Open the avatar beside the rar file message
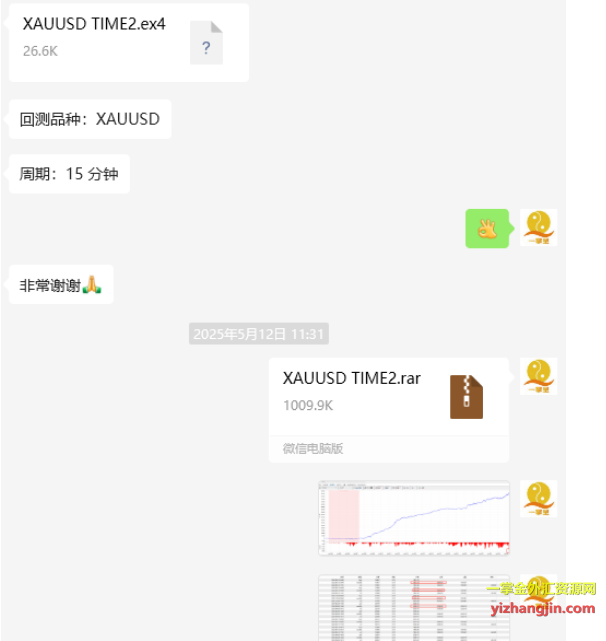Viewport: 606px width, 641px height. click(539, 376)
